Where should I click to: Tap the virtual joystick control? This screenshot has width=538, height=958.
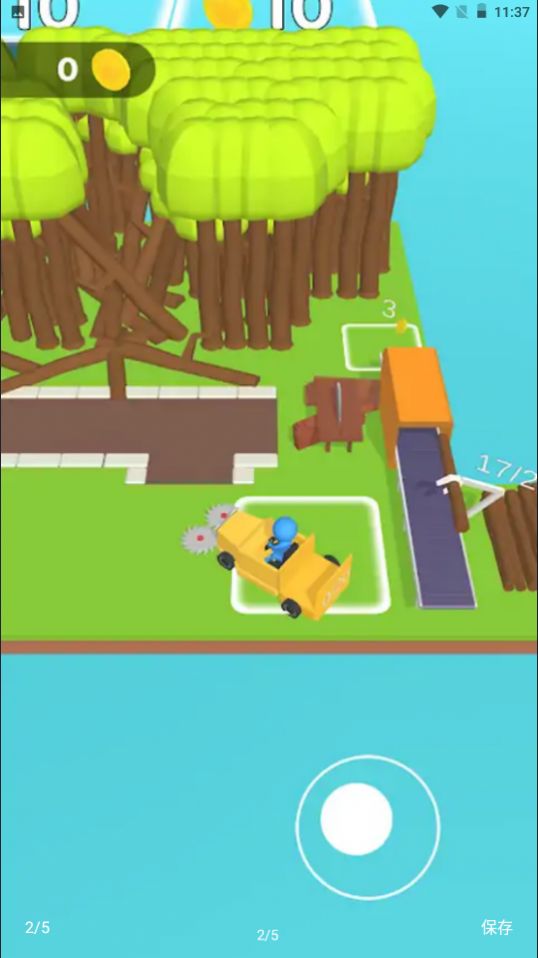(368, 827)
